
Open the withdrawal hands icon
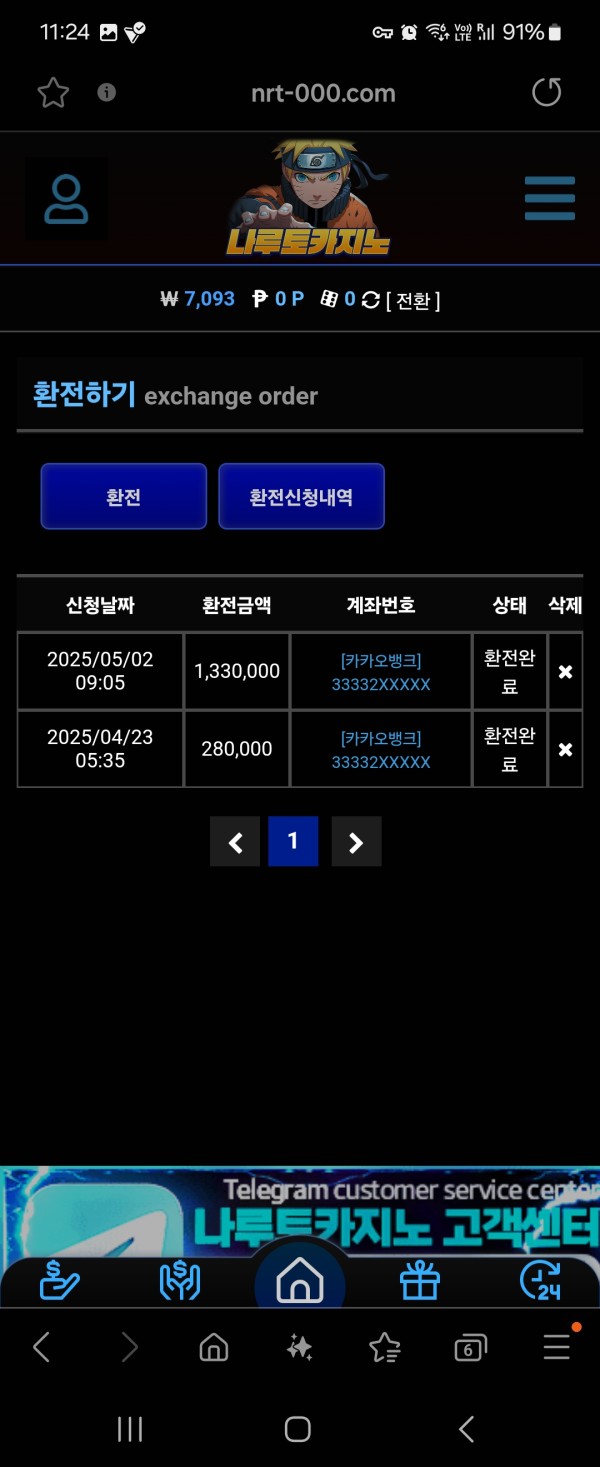point(180,1281)
